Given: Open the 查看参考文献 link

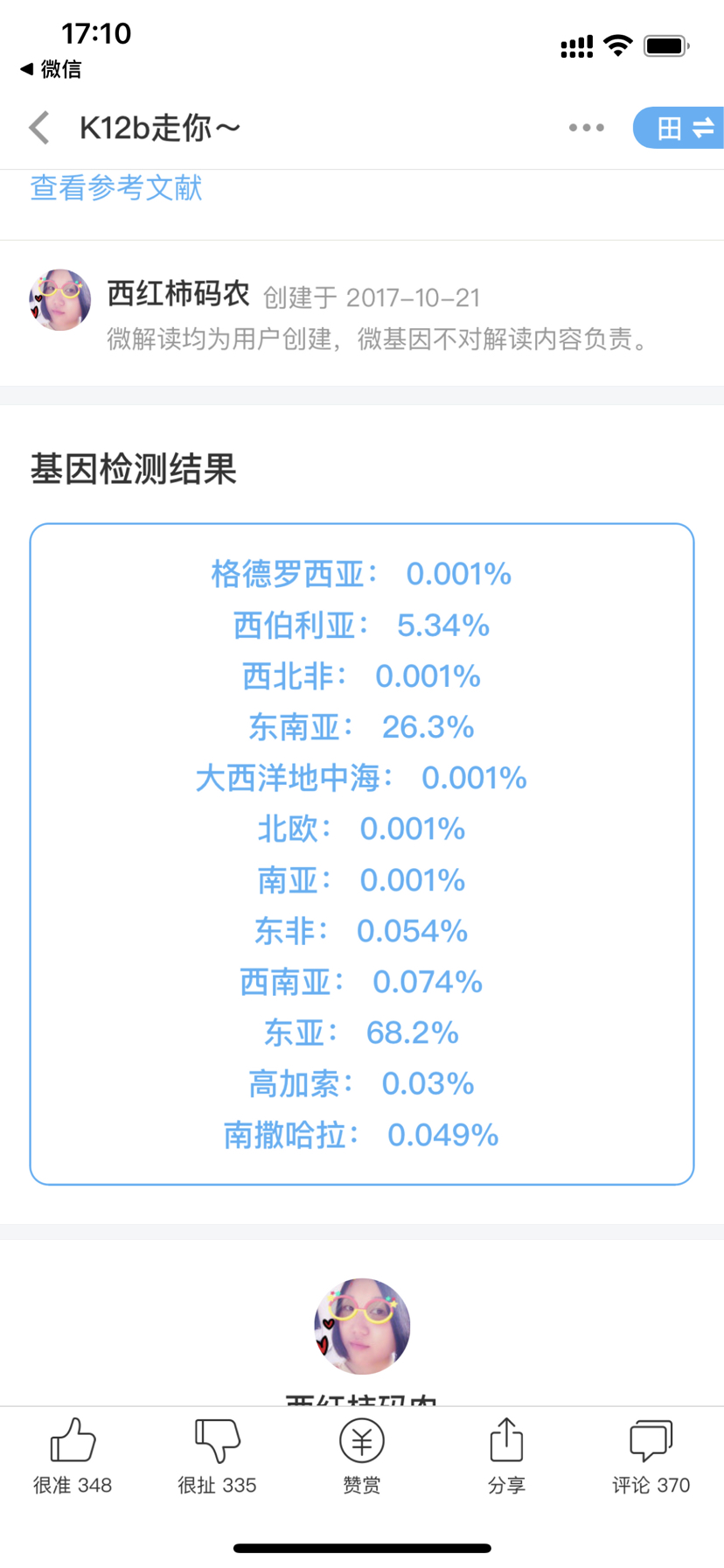Looking at the screenshot, I should point(116,187).
